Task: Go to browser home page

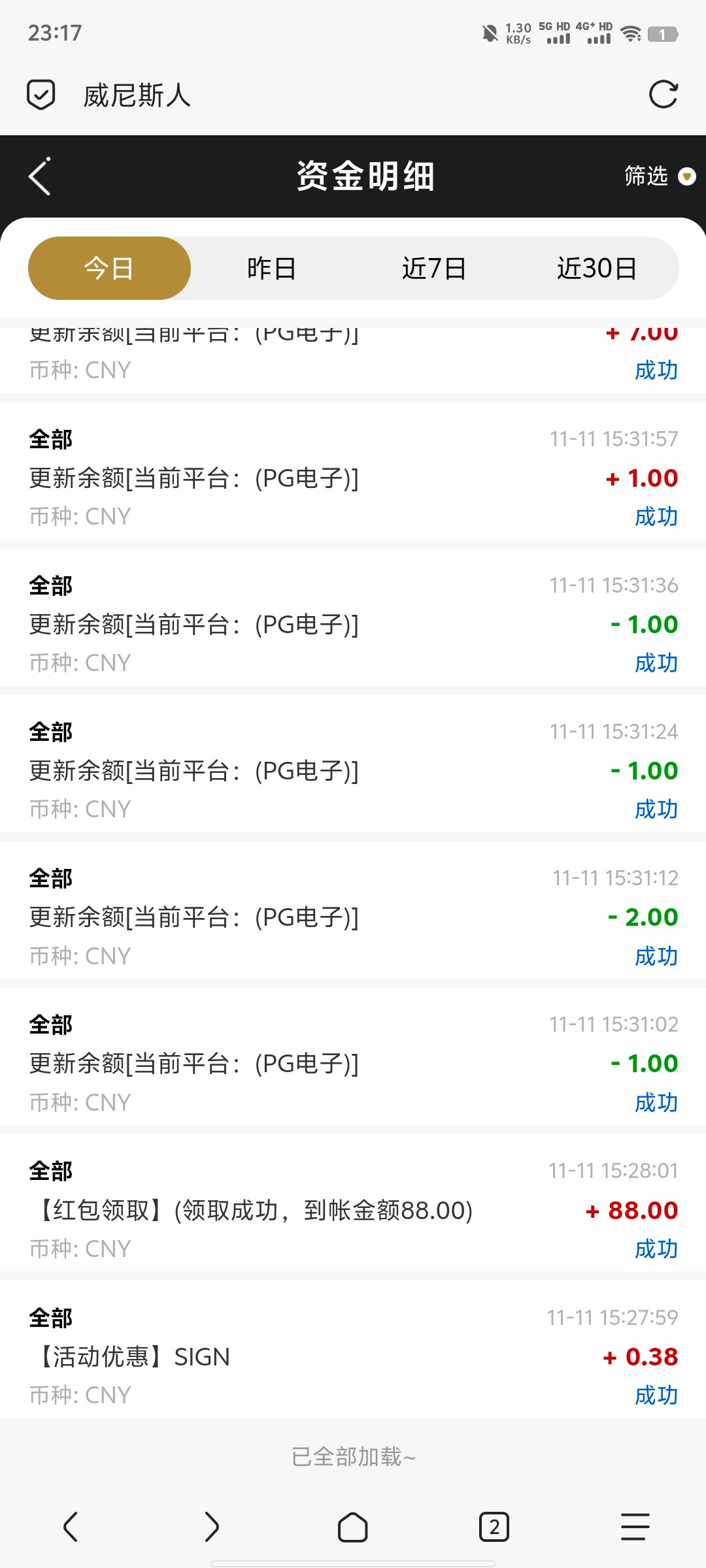Action: pyautogui.click(x=352, y=1527)
